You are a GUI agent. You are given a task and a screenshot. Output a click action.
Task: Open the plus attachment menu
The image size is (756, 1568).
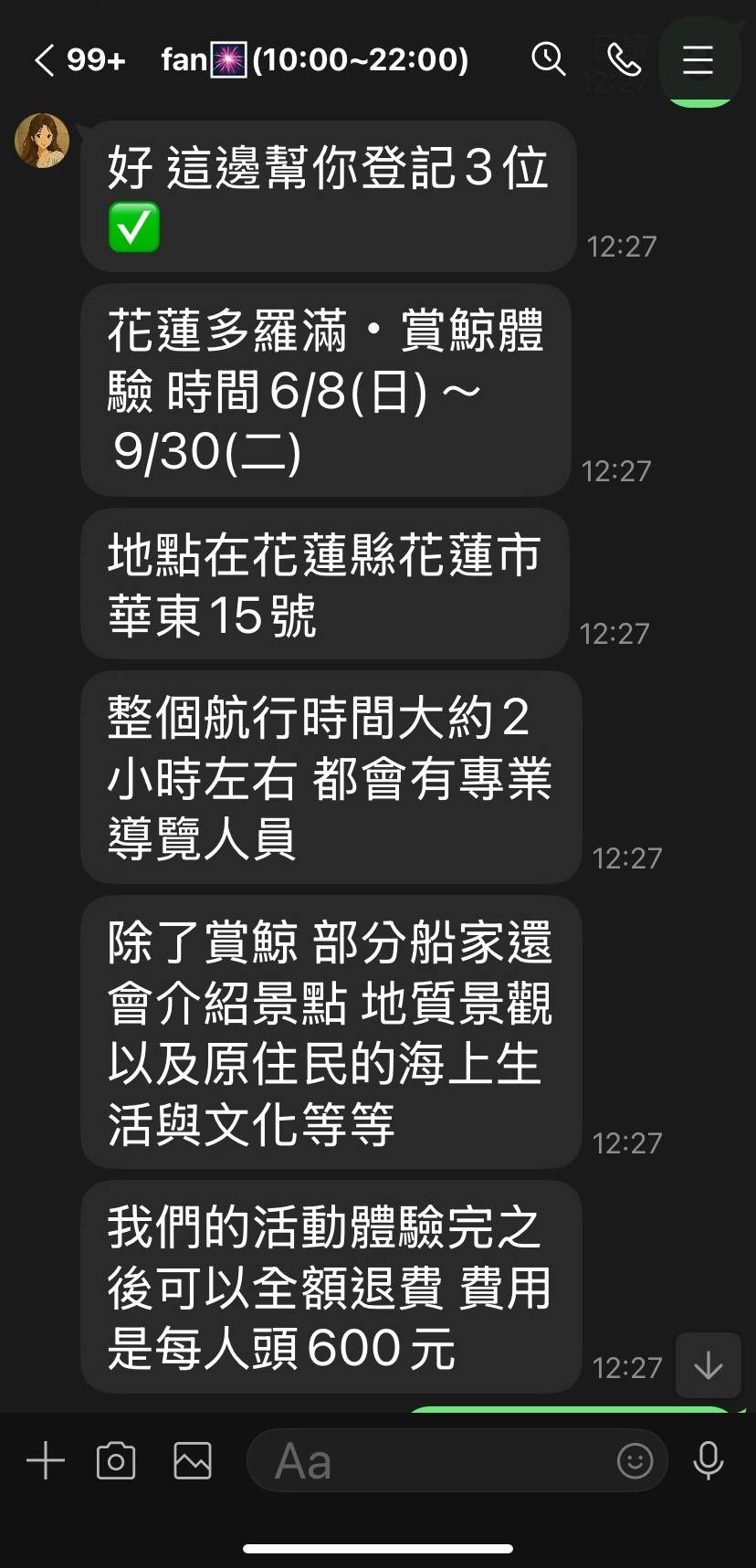coord(46,1460)
